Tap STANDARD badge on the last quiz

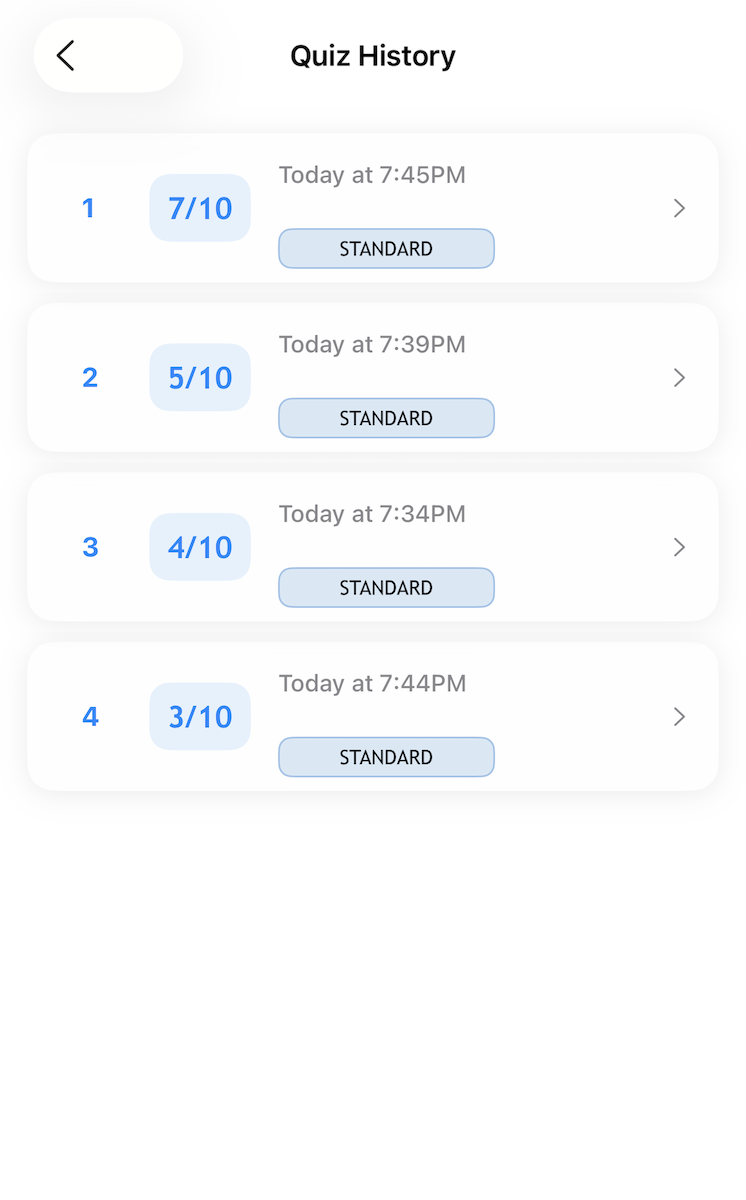[386, 757]
